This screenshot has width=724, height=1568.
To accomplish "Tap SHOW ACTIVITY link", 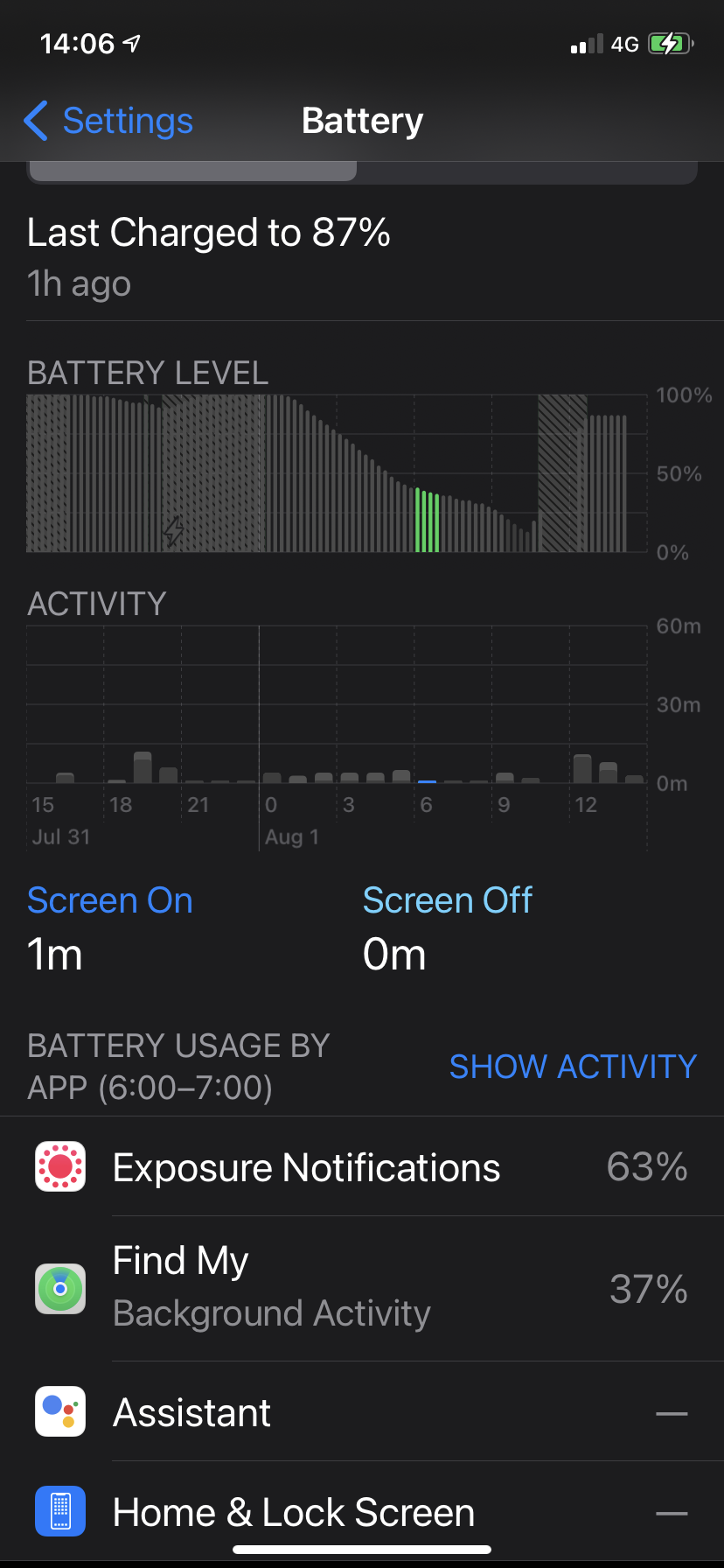I will coord(572,1067).
